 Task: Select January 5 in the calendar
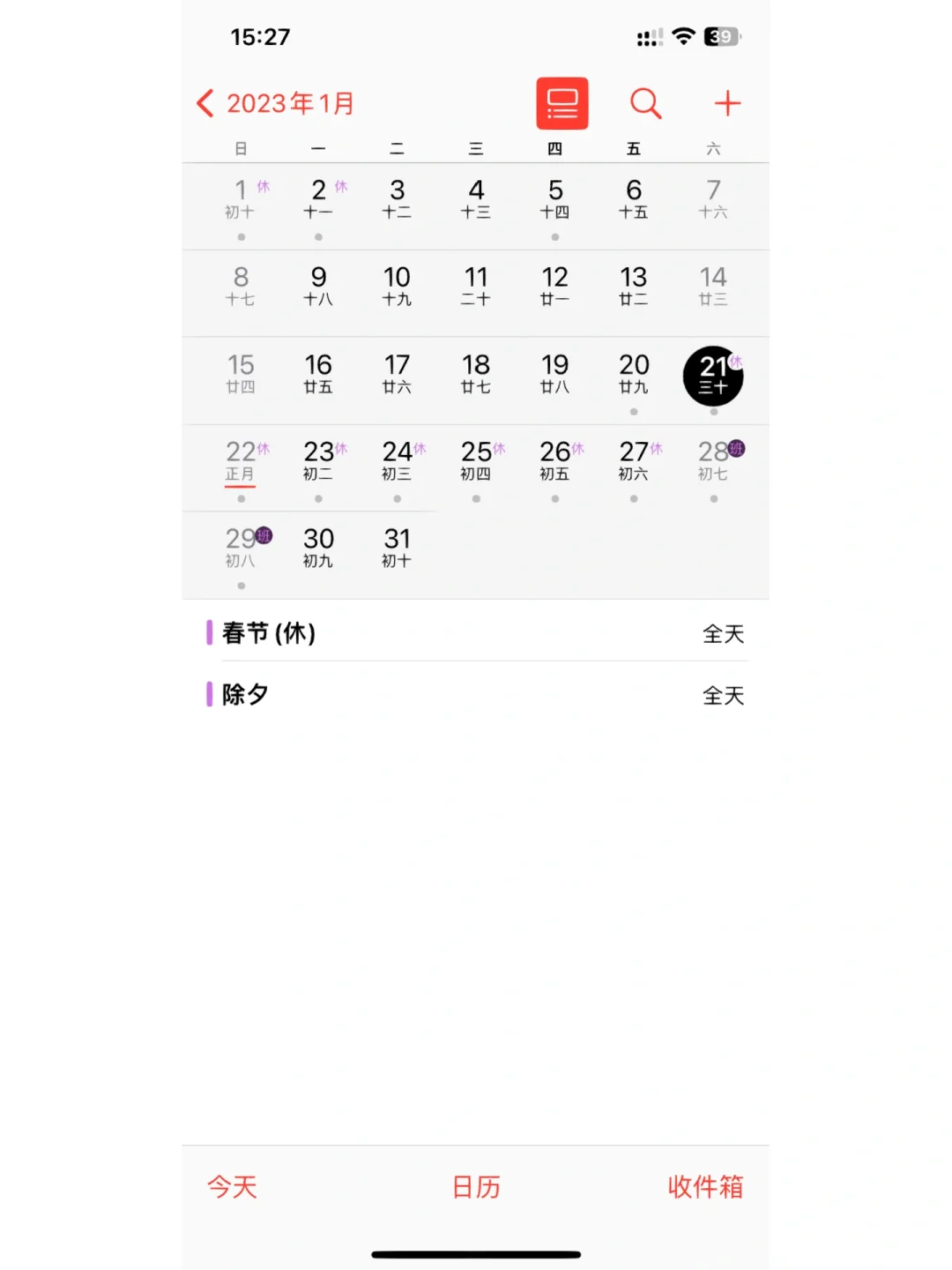[555, 200]
